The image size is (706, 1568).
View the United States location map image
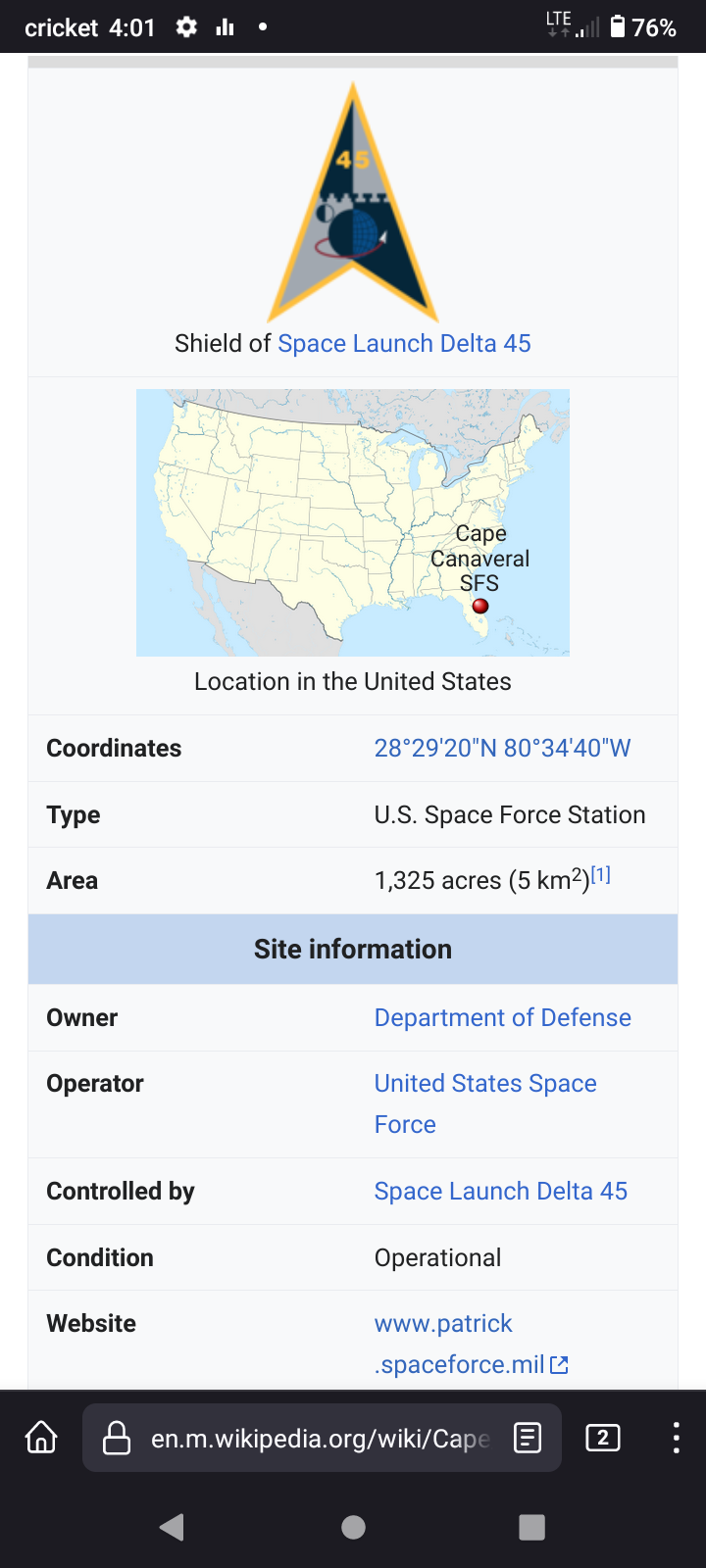point(353,522)
